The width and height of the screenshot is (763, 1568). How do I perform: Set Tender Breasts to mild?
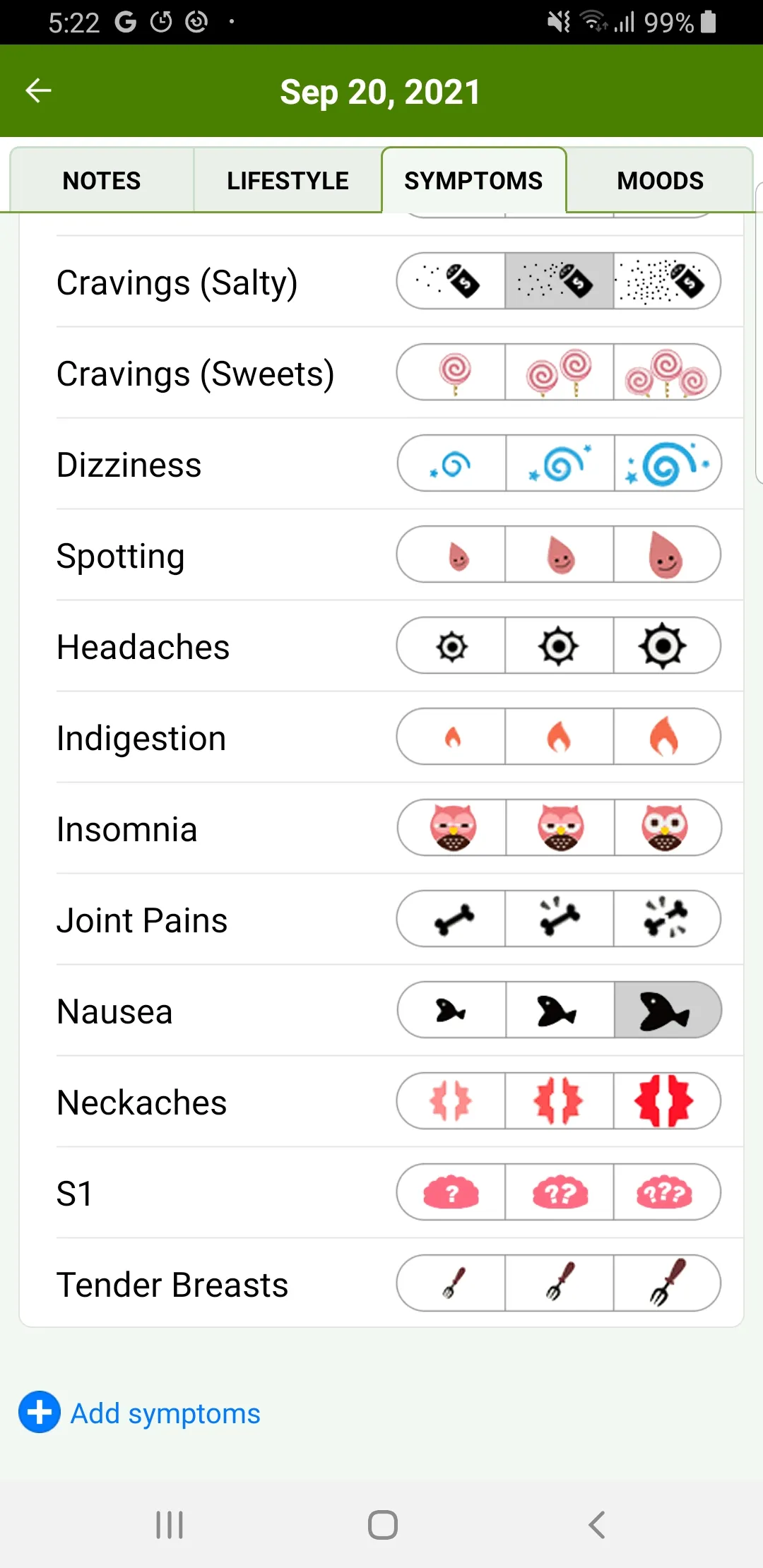pyautogui.click(x=451, y=1283)
